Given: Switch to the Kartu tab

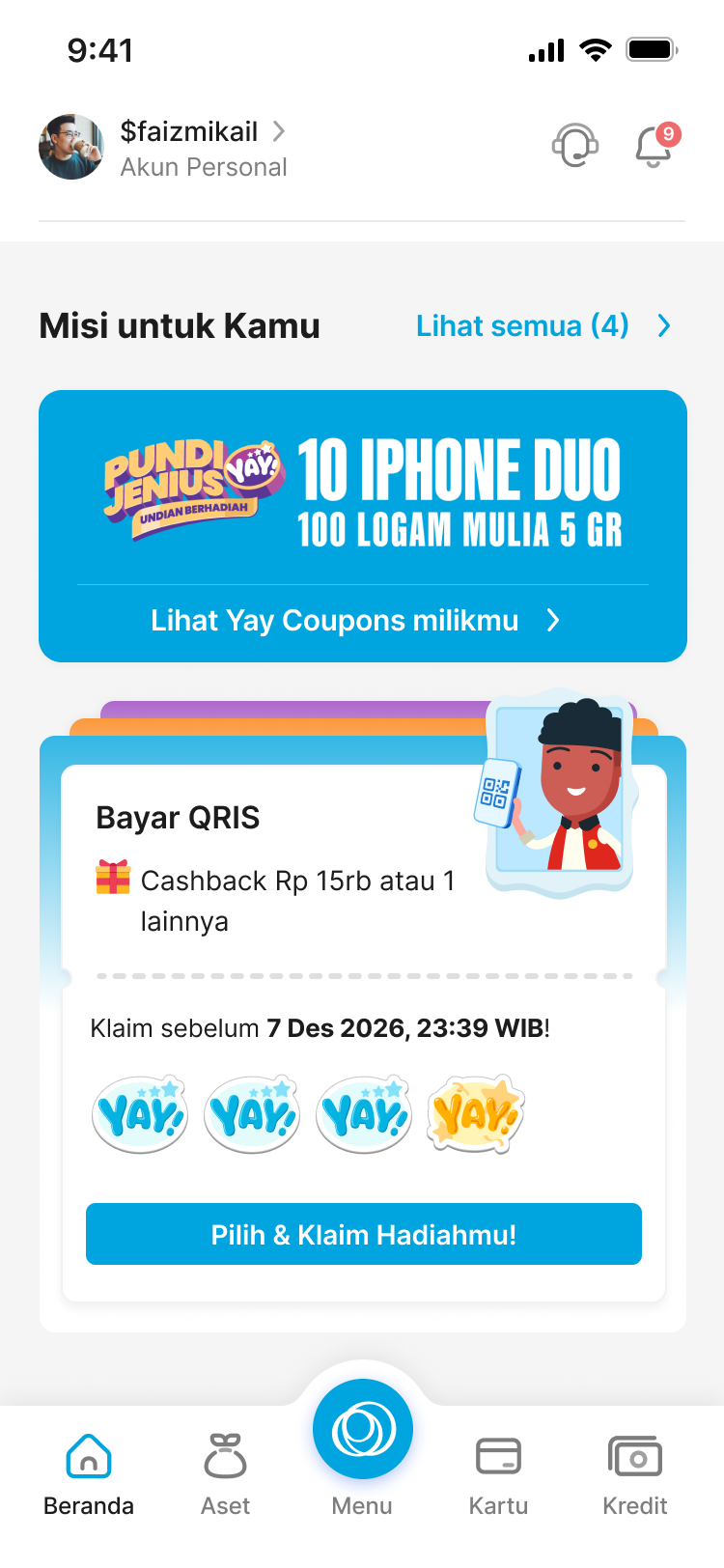Looking at the screenshot, I should coord(498,1475).
